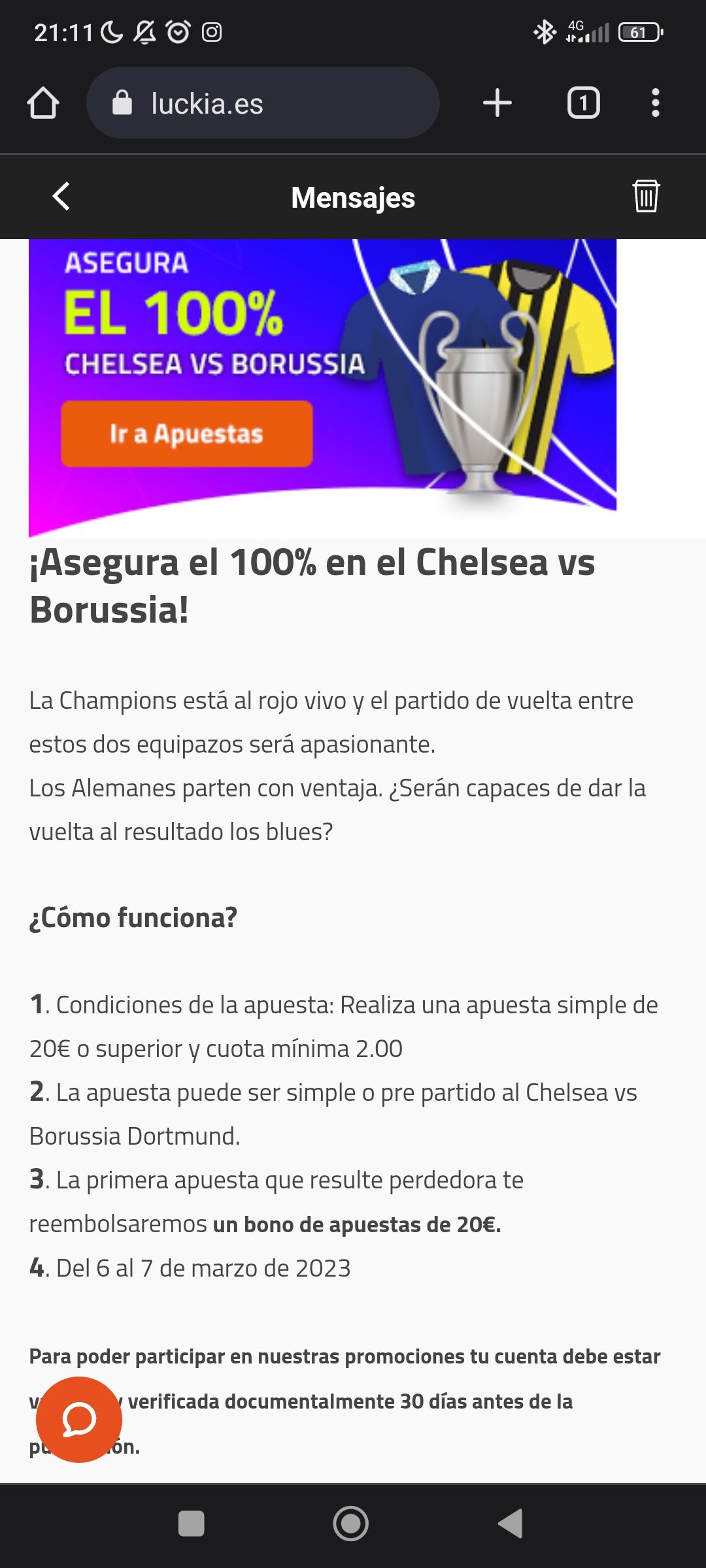Viewport: 706px width, 1568px height.
Task: Open a new browser tab
Action: 497,103
